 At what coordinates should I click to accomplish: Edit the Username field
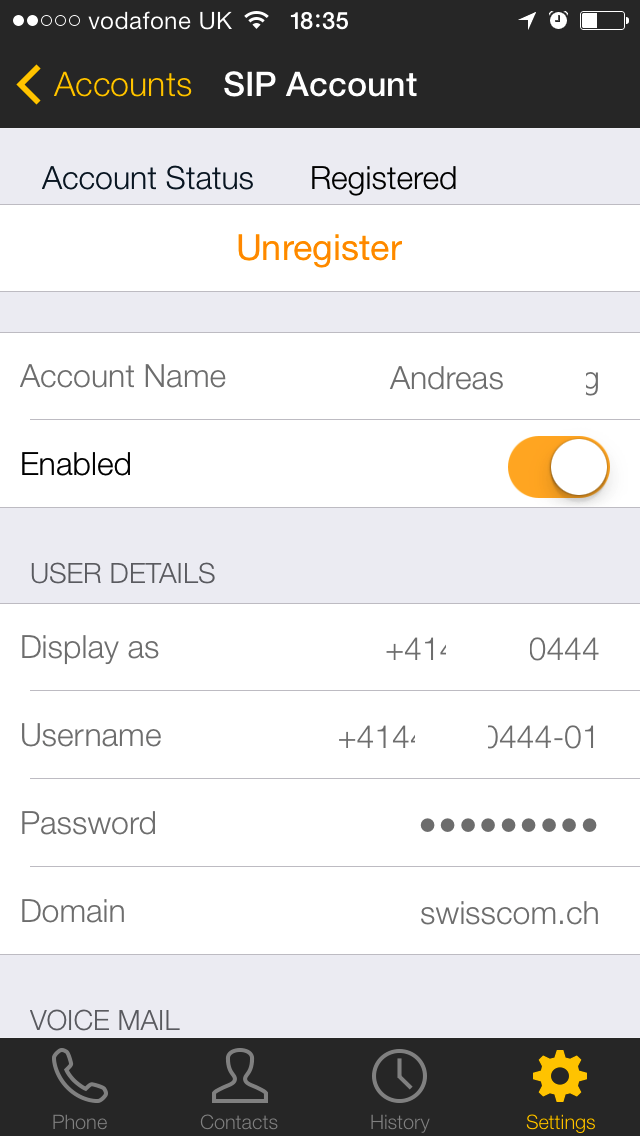(x=468, y=737)
